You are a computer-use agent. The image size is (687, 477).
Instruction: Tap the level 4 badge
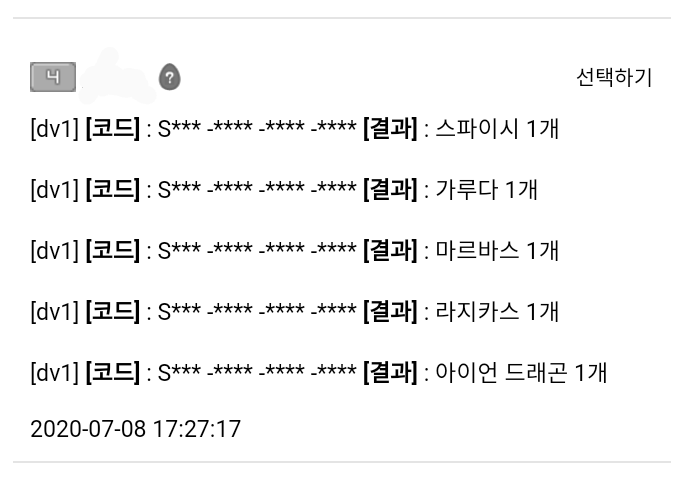coord(53,77)
